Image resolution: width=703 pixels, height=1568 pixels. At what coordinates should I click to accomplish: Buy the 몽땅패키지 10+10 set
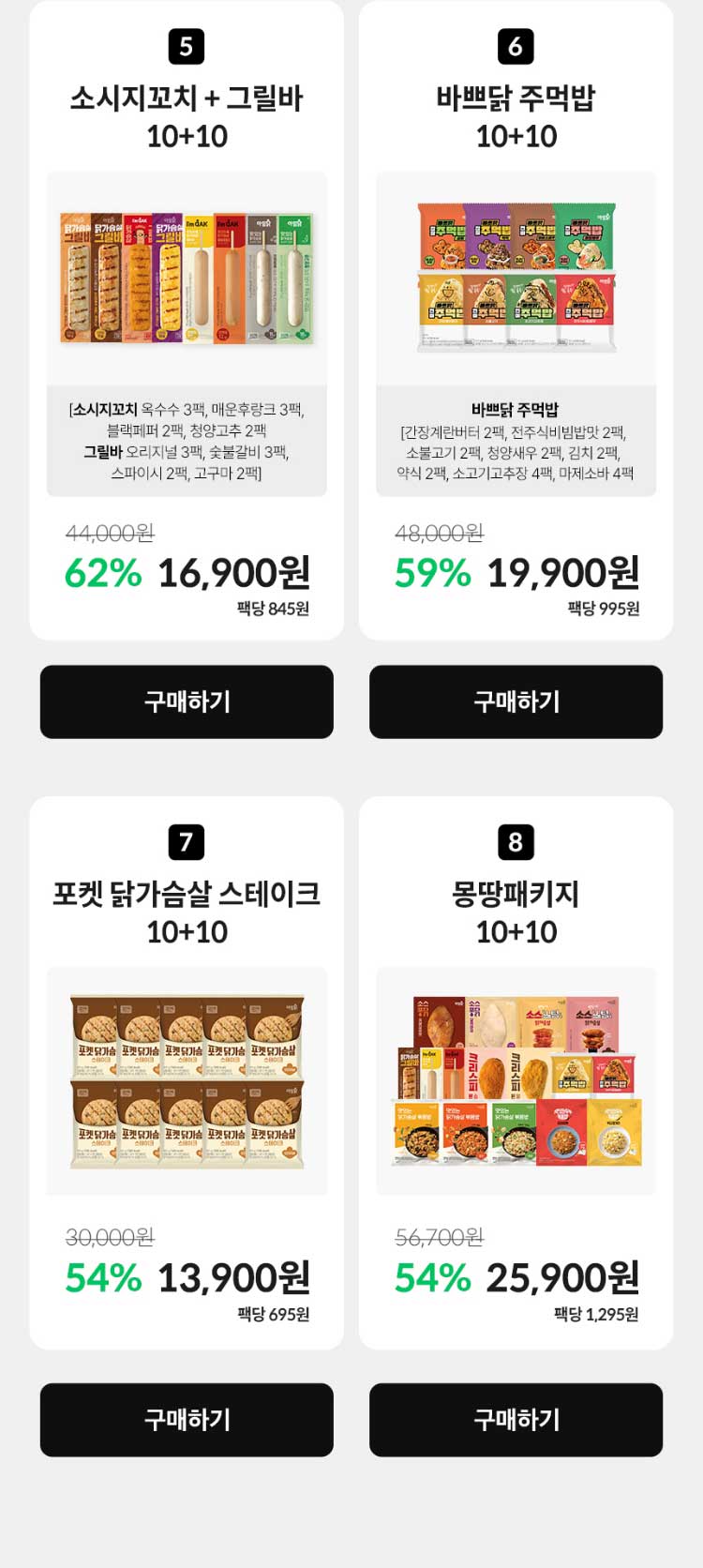tap(516, 1419)
